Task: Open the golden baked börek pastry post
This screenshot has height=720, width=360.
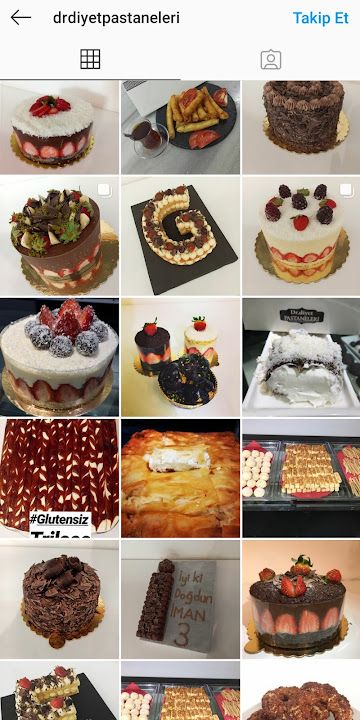Action: point(180,478)
